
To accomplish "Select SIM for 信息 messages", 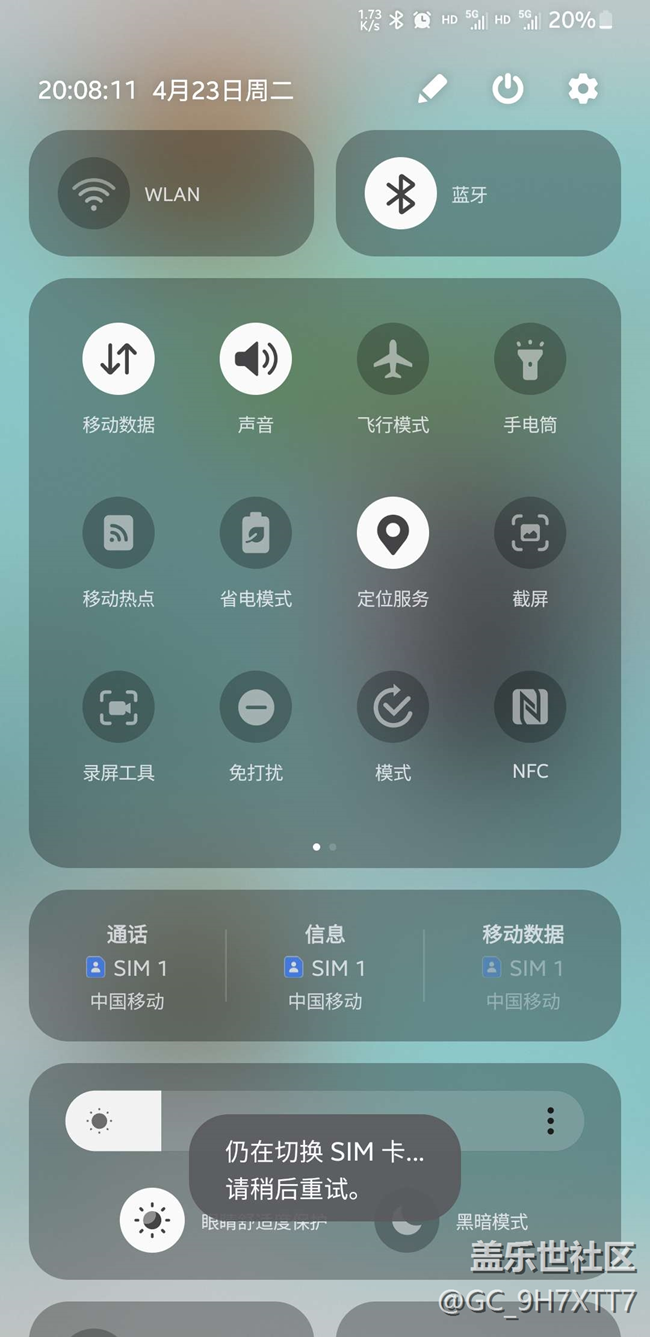I will 325,967.
